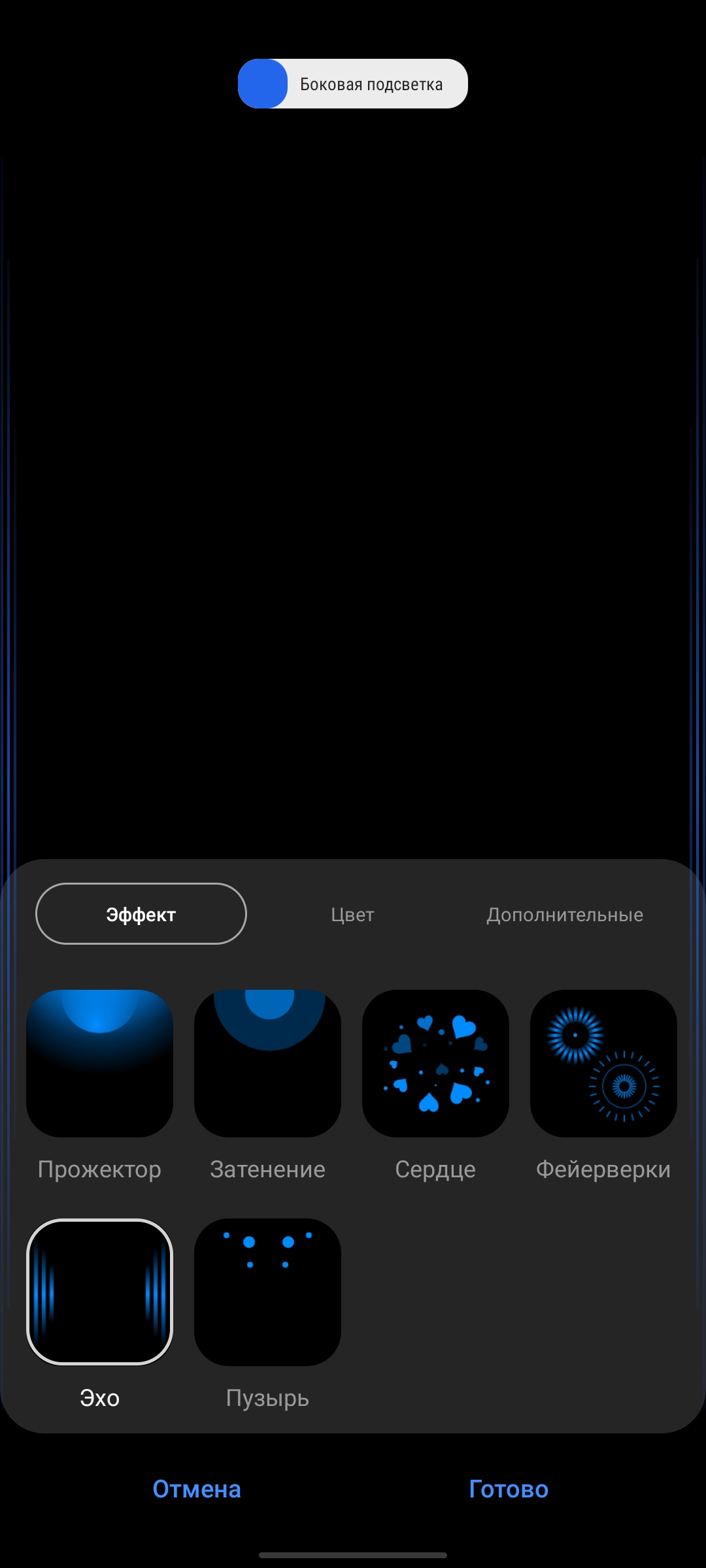
Task: Switch to the Цвет tab
Action: [x=352, y=915]
